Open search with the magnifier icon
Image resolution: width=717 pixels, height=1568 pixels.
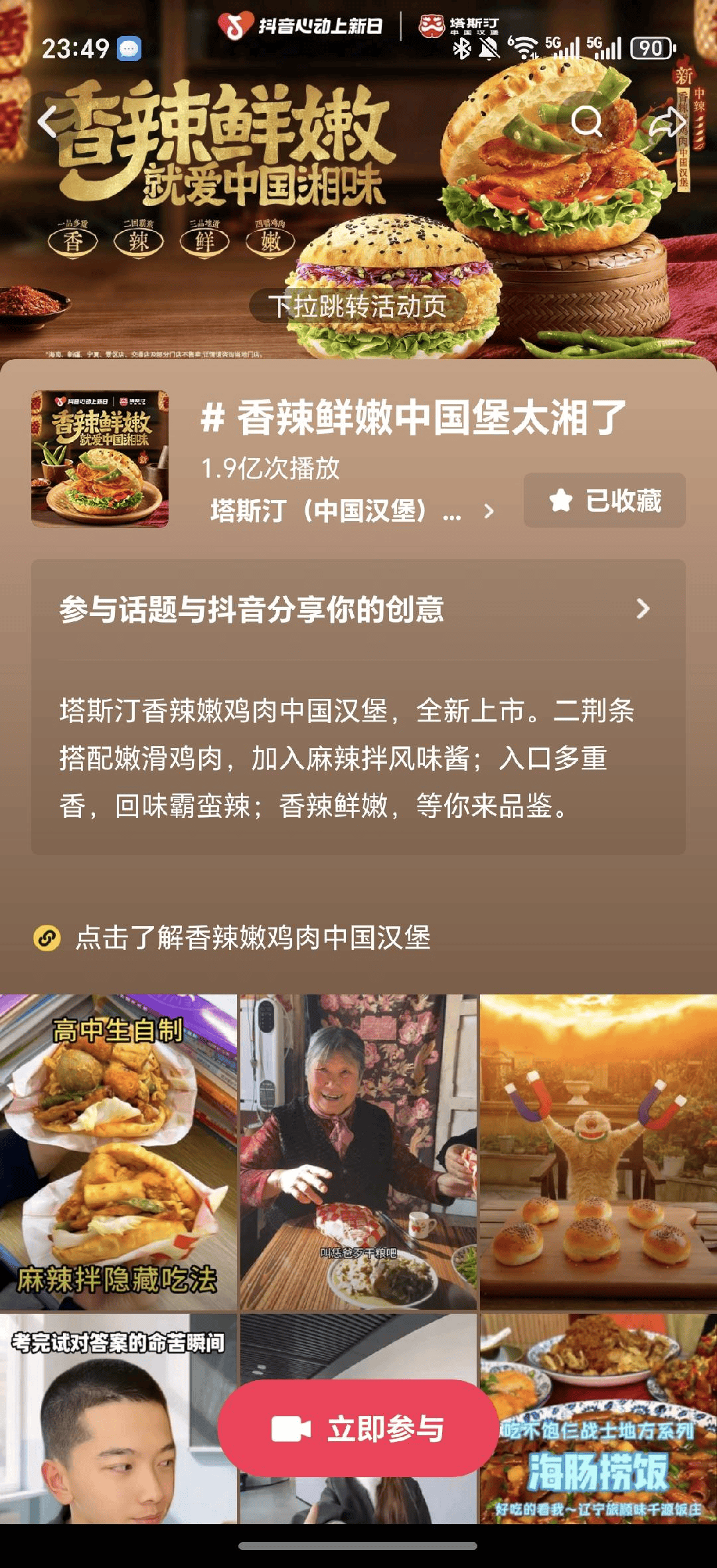point(587,121)
